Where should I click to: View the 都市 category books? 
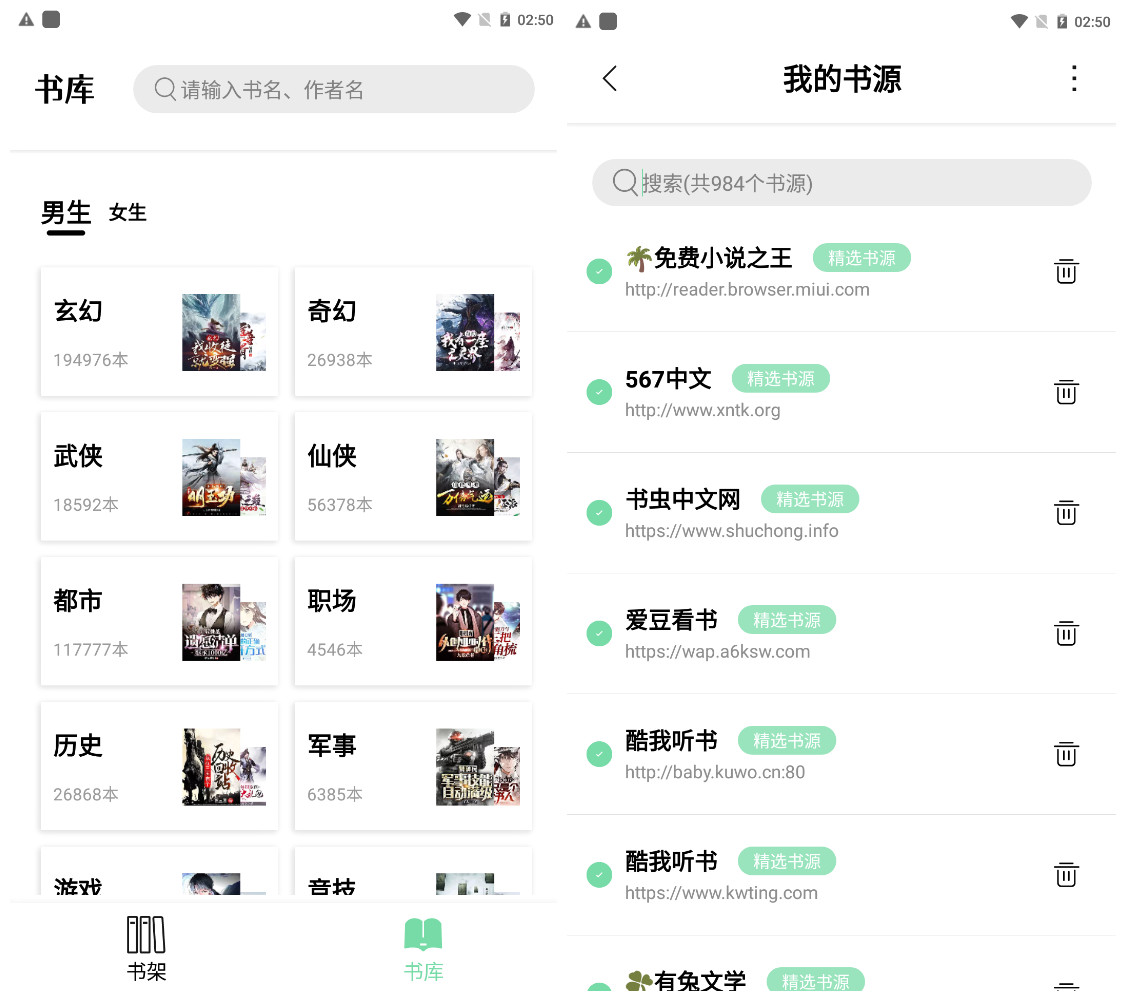click(x=159, y=622)
